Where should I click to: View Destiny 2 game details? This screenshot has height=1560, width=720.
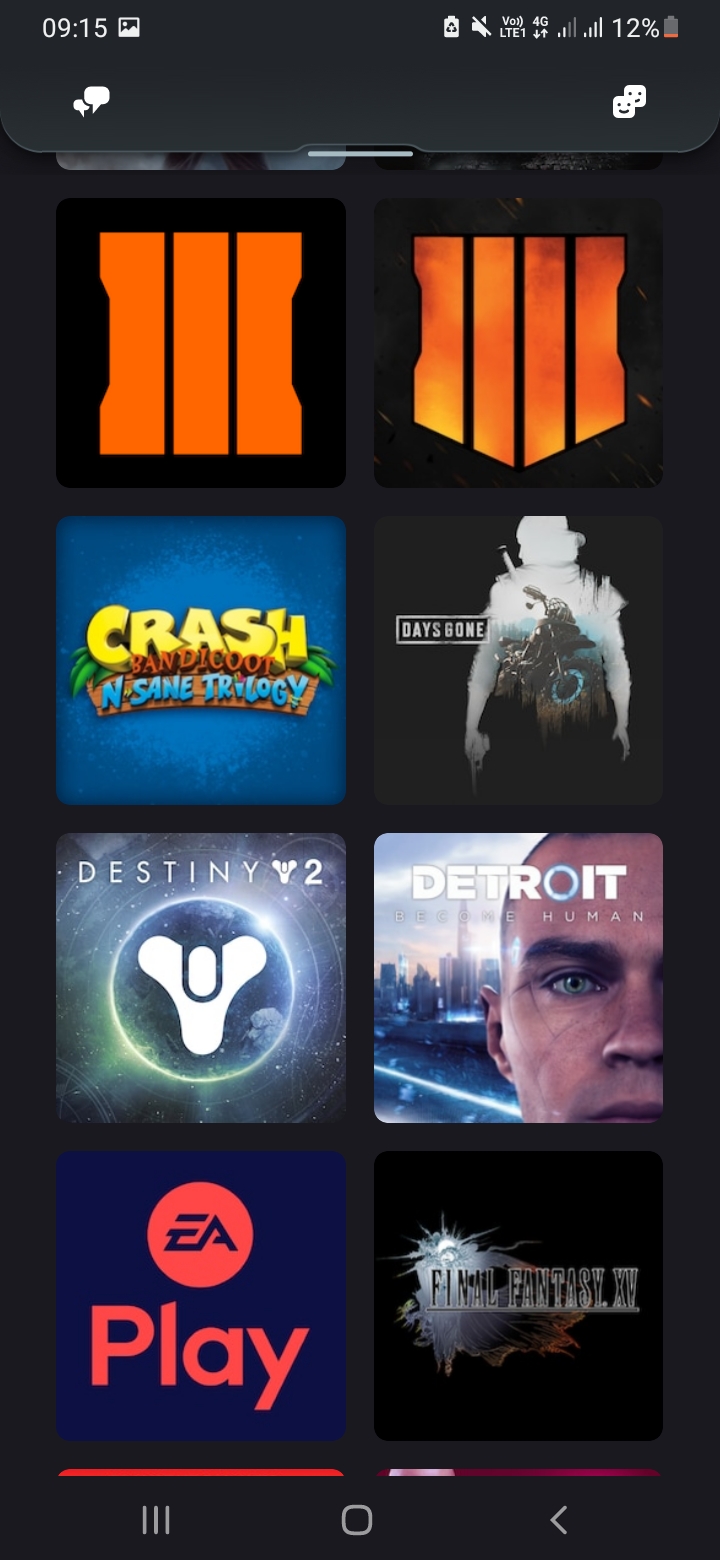tap(201, 978)
